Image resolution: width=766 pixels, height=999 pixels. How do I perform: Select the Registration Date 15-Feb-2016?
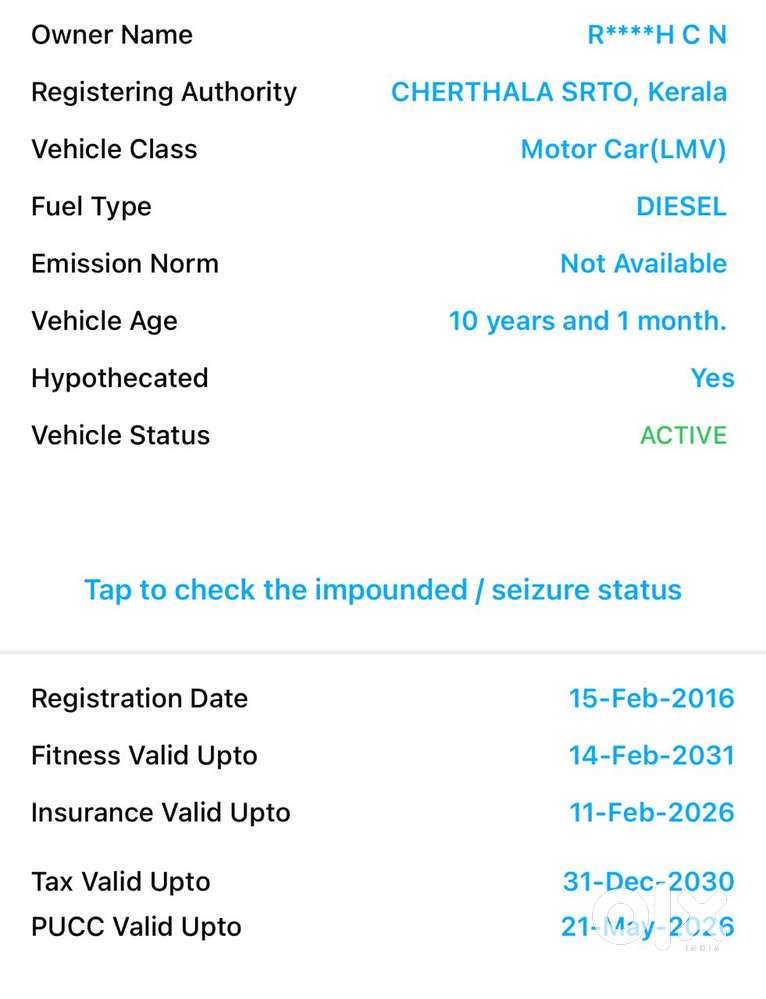click(x=651, y=698)
